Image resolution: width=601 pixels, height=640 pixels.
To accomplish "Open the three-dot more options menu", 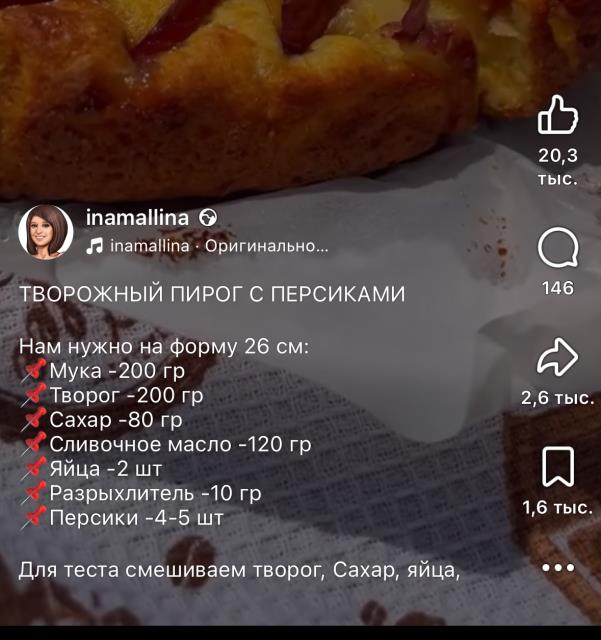I will 557,568.
